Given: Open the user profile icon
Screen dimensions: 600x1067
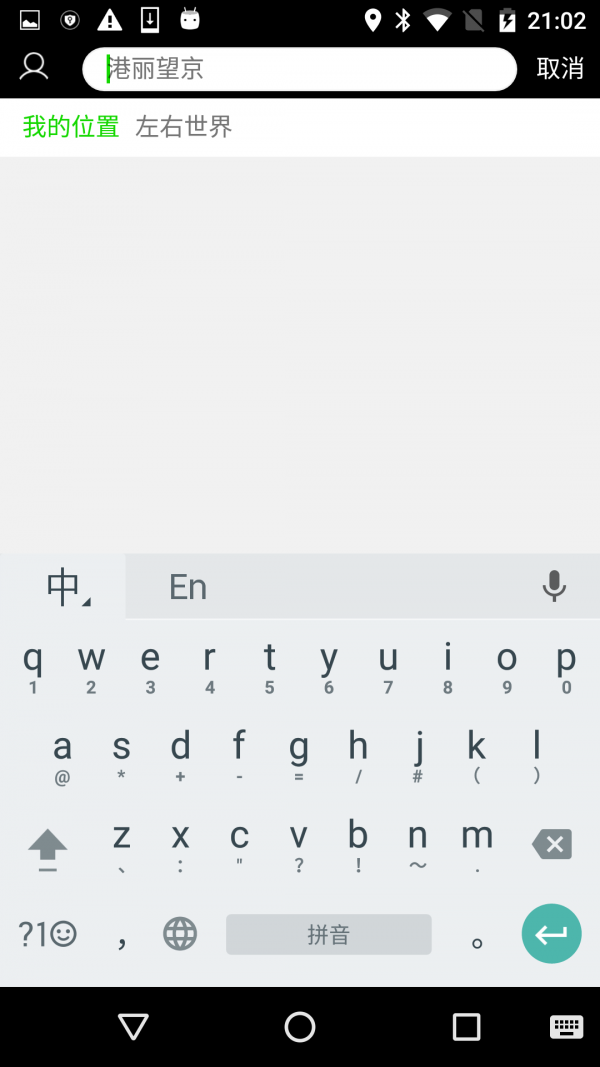Looking at the screenshot, I should pos(34,67).
